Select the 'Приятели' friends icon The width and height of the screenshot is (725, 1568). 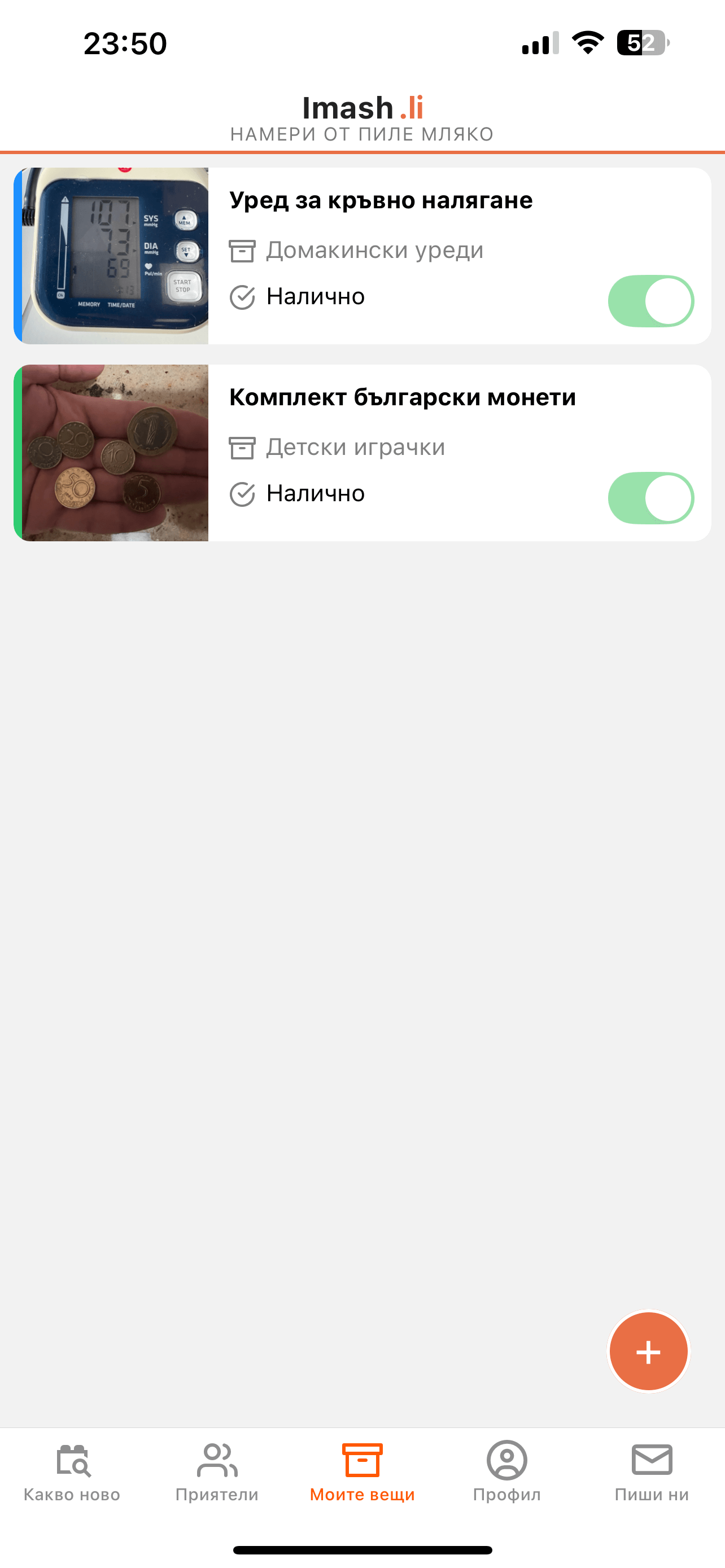[217, 1462]
